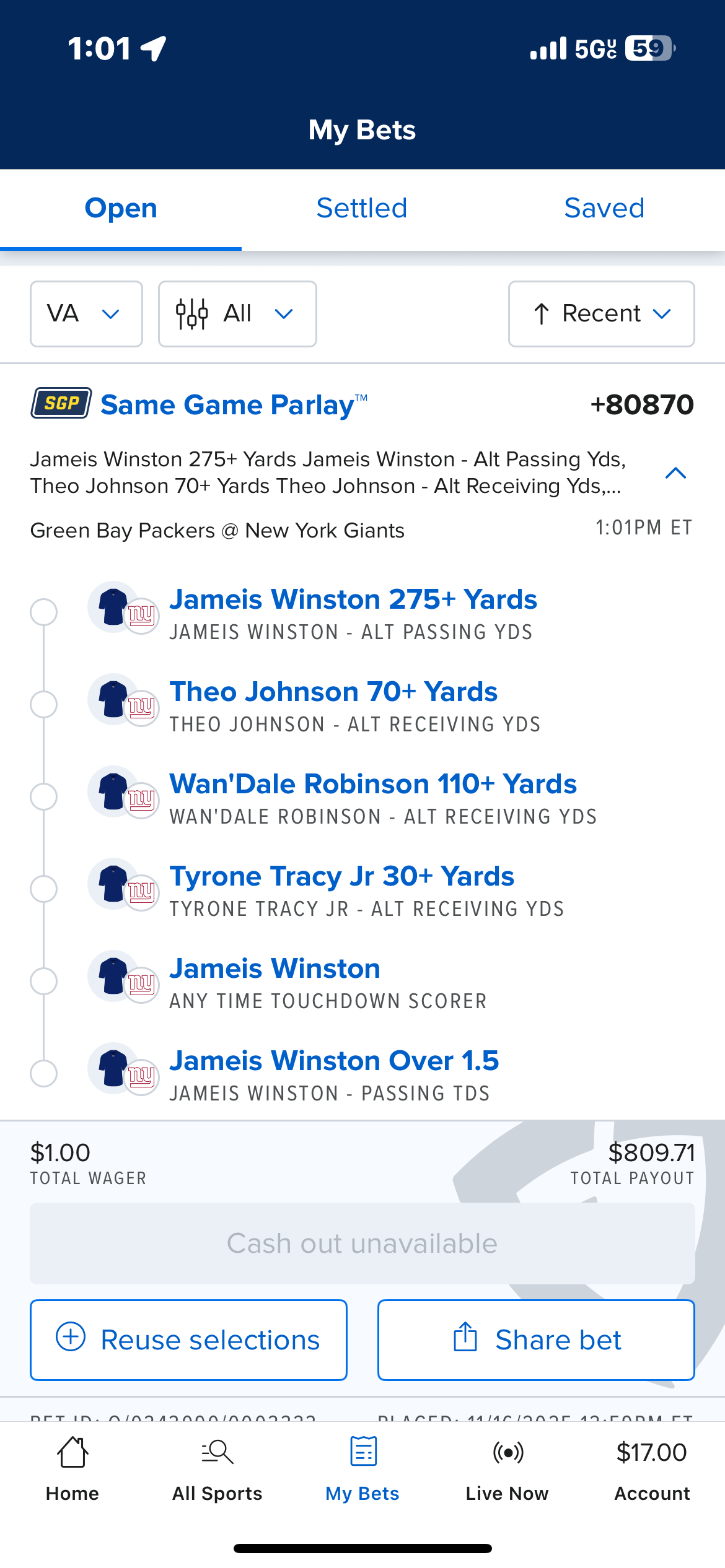This screenshot has height=1568, width=725.
Task: Open the VA state dropdown
Action: (x=86, y=314)
